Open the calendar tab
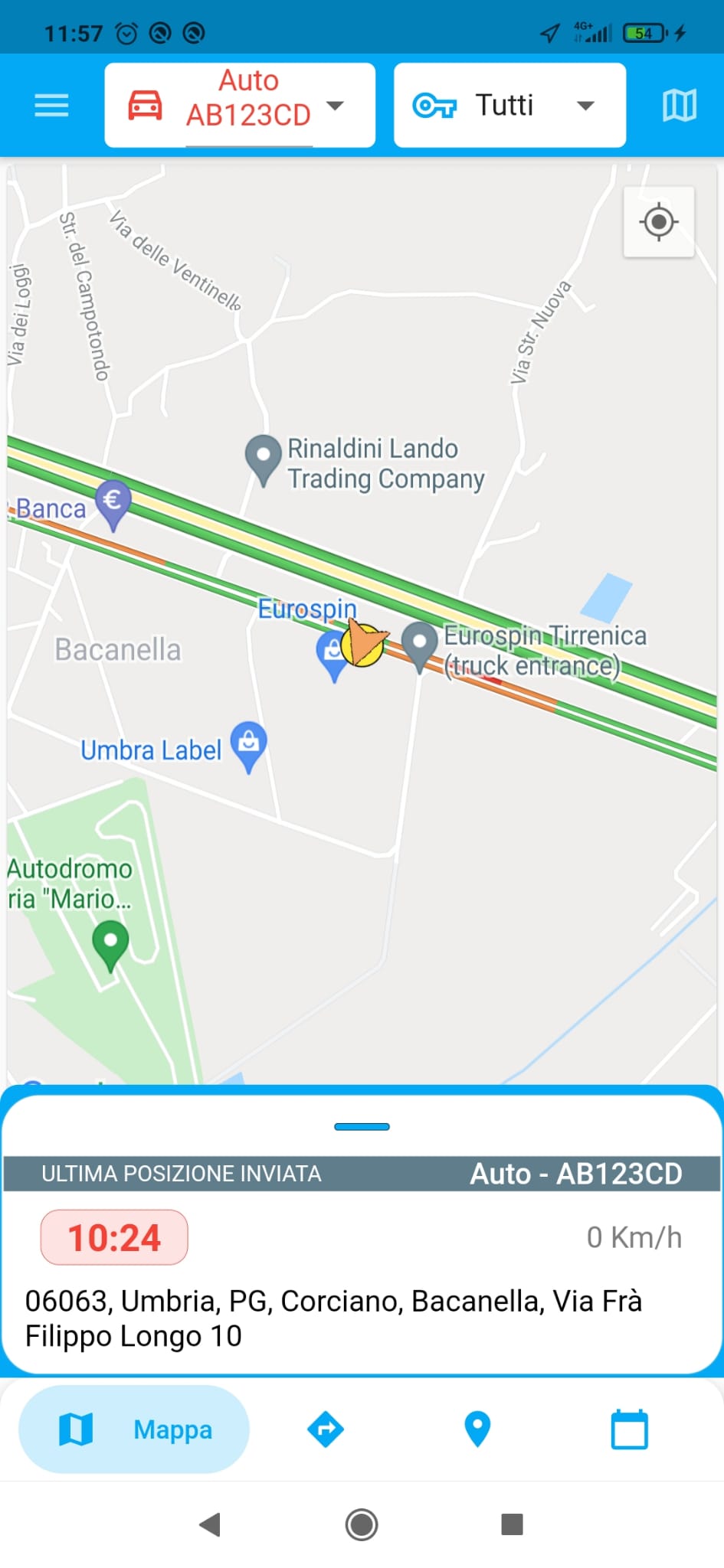724x1568 pixels. (630, 1429)
